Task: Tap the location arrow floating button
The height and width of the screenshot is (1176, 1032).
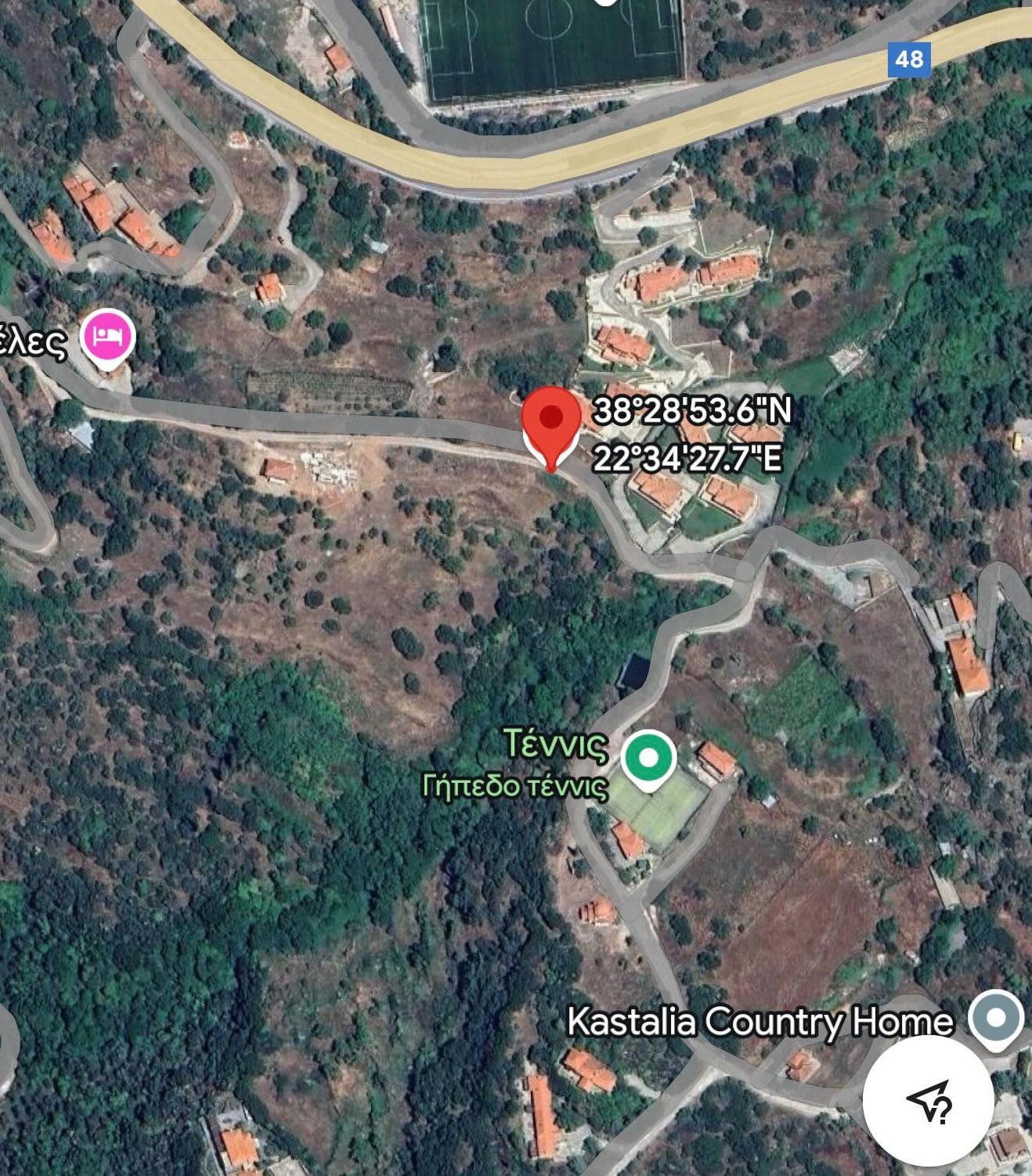Action: point(928,1101)
